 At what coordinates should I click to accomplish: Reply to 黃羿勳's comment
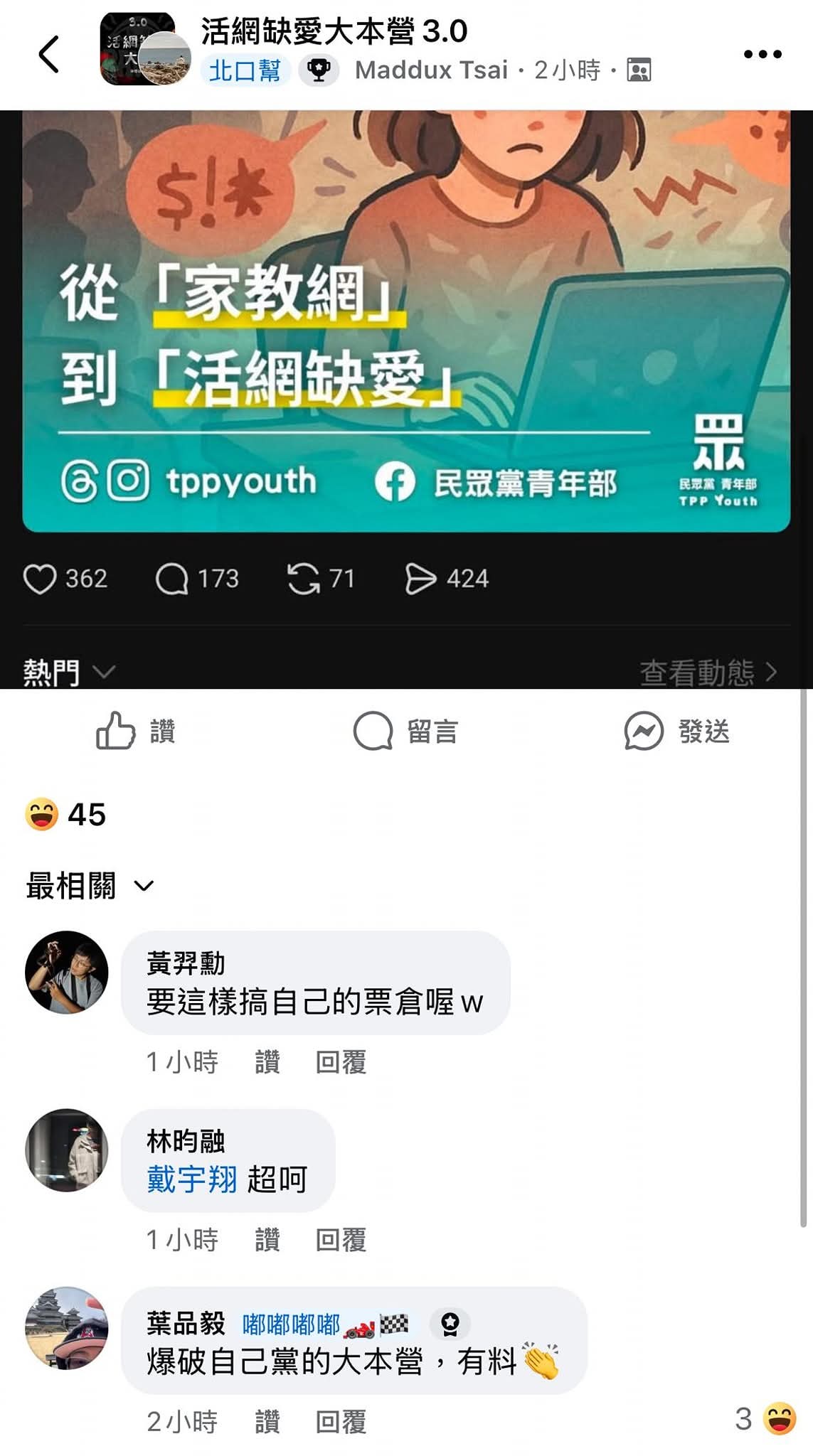[x=341, y=1062]
